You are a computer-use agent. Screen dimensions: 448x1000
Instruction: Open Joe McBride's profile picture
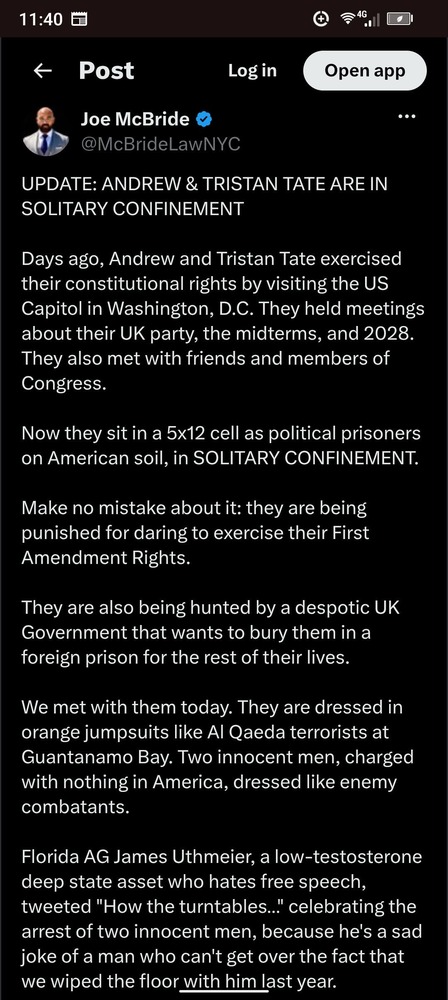pyautogui.click(x=45, y=131)
